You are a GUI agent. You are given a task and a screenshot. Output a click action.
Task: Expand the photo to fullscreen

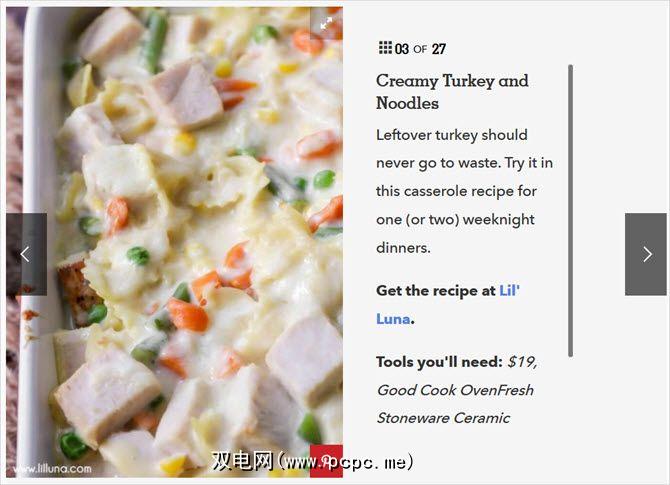point(326,22)
